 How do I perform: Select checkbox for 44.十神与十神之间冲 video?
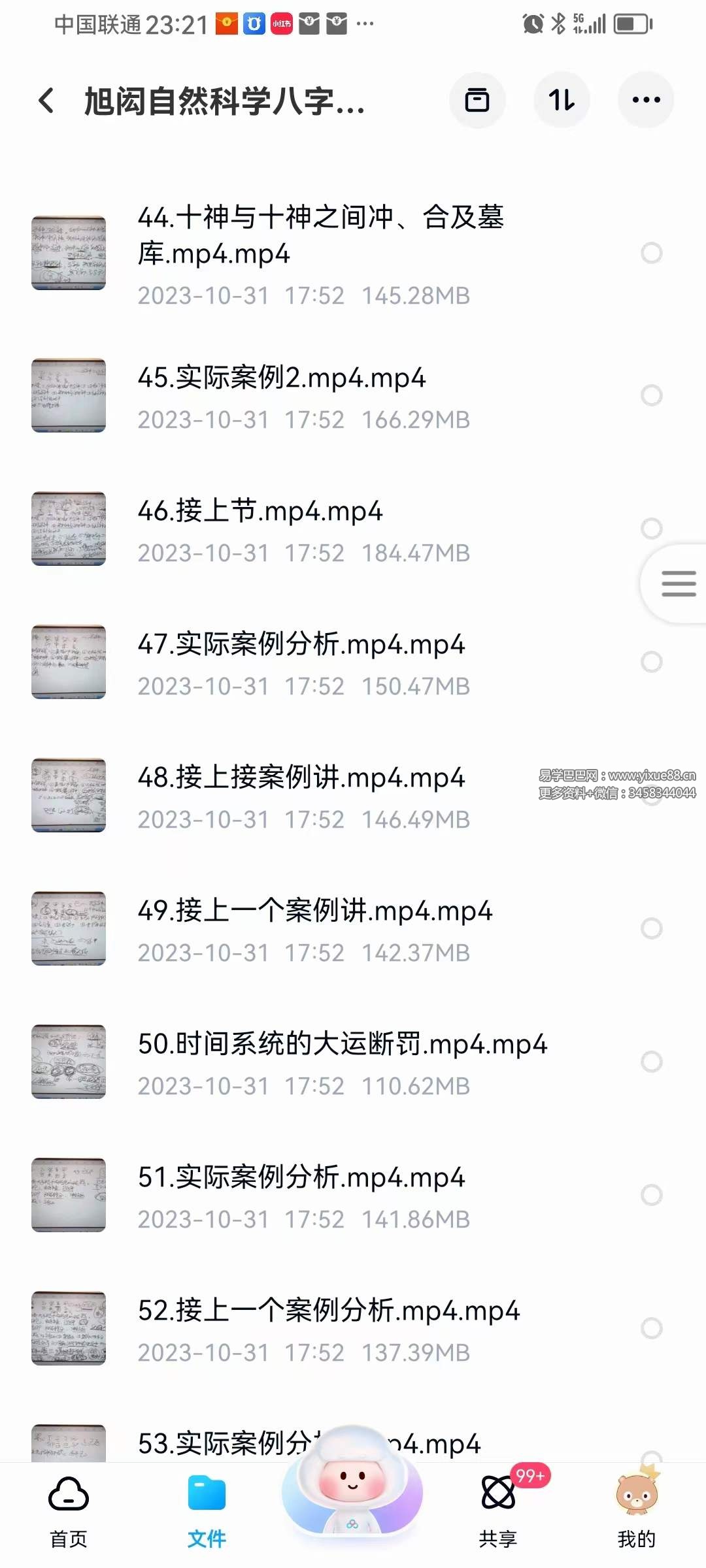point(652,252)
